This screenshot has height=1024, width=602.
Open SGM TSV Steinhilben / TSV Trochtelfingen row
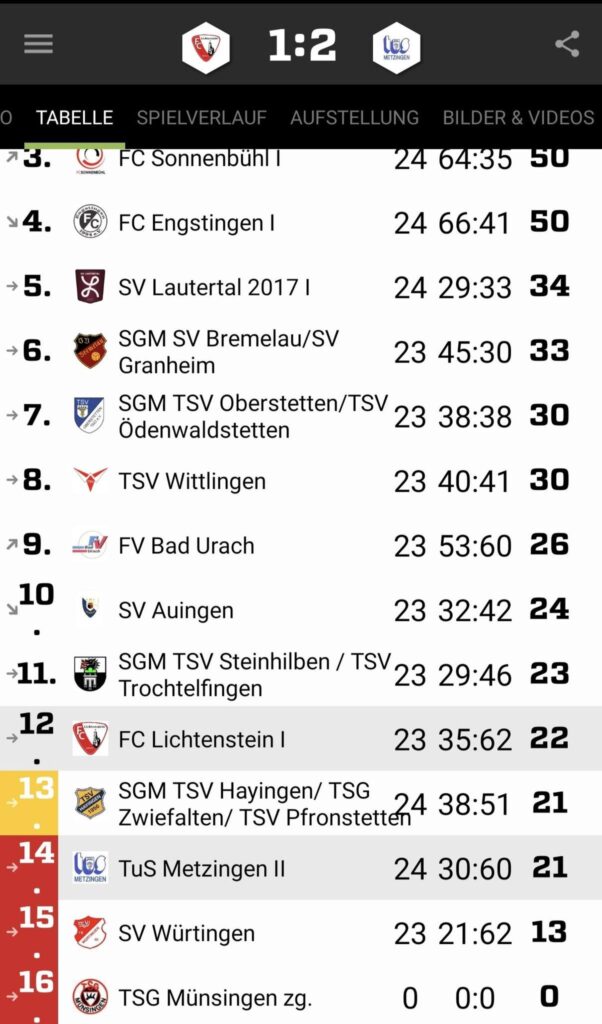[301, 675]
